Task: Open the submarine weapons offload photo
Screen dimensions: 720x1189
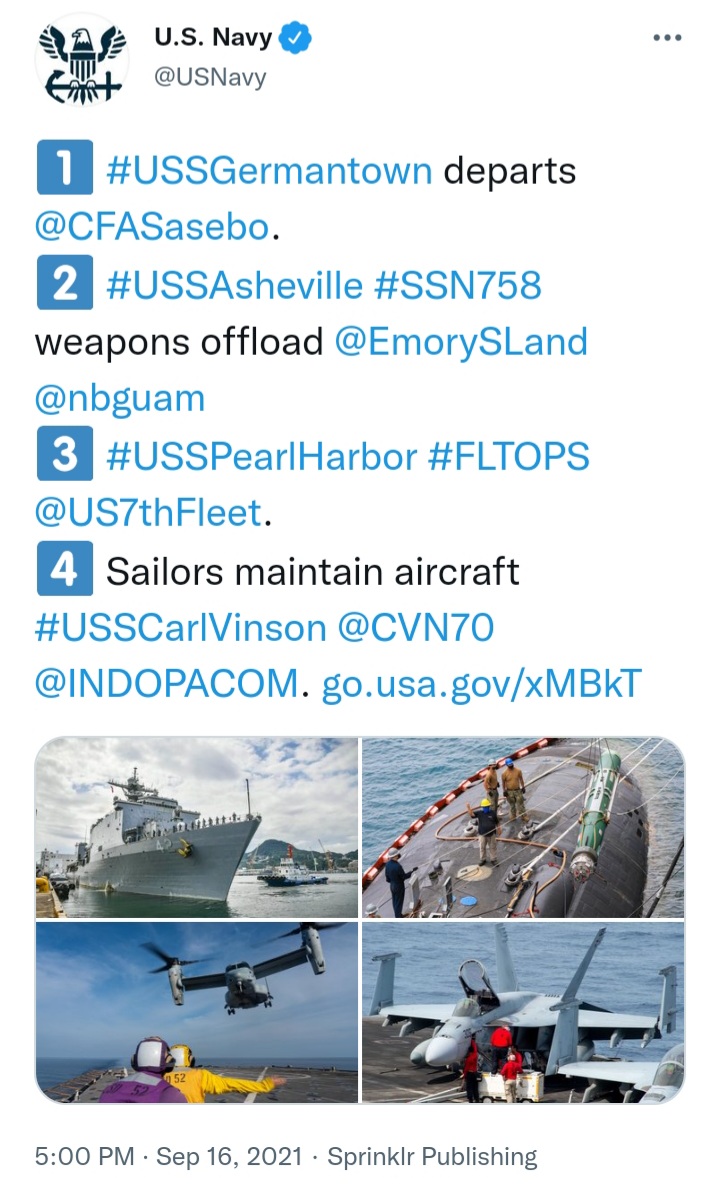Action: 523,827
